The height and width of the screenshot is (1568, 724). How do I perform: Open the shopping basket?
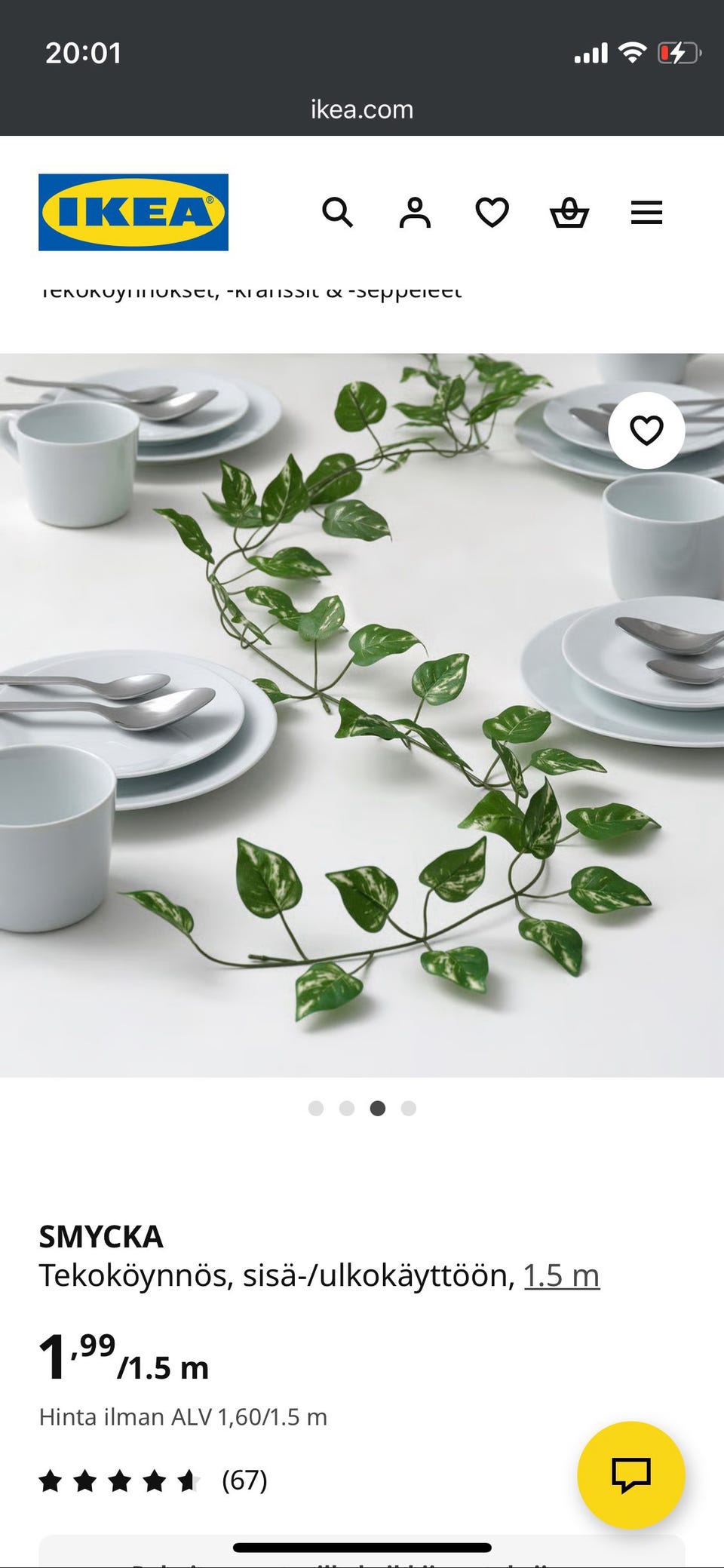pos(569,213)
